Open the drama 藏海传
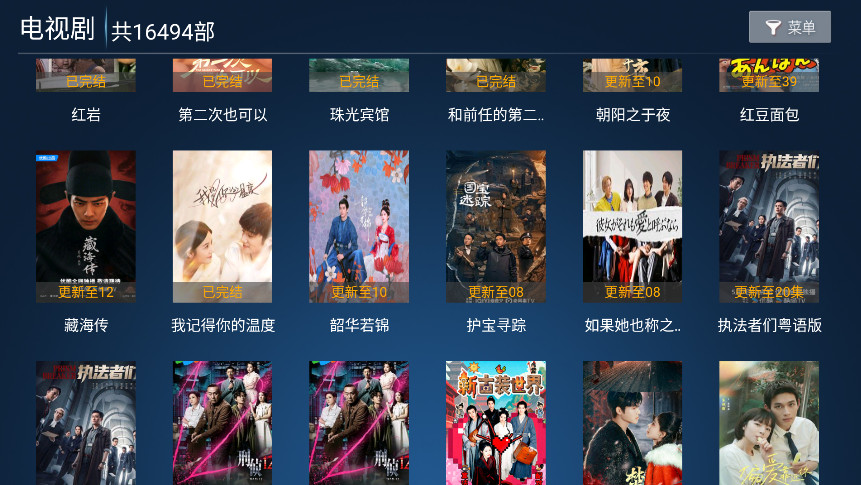Screen dimensions: 861x485 click(86, 228)
